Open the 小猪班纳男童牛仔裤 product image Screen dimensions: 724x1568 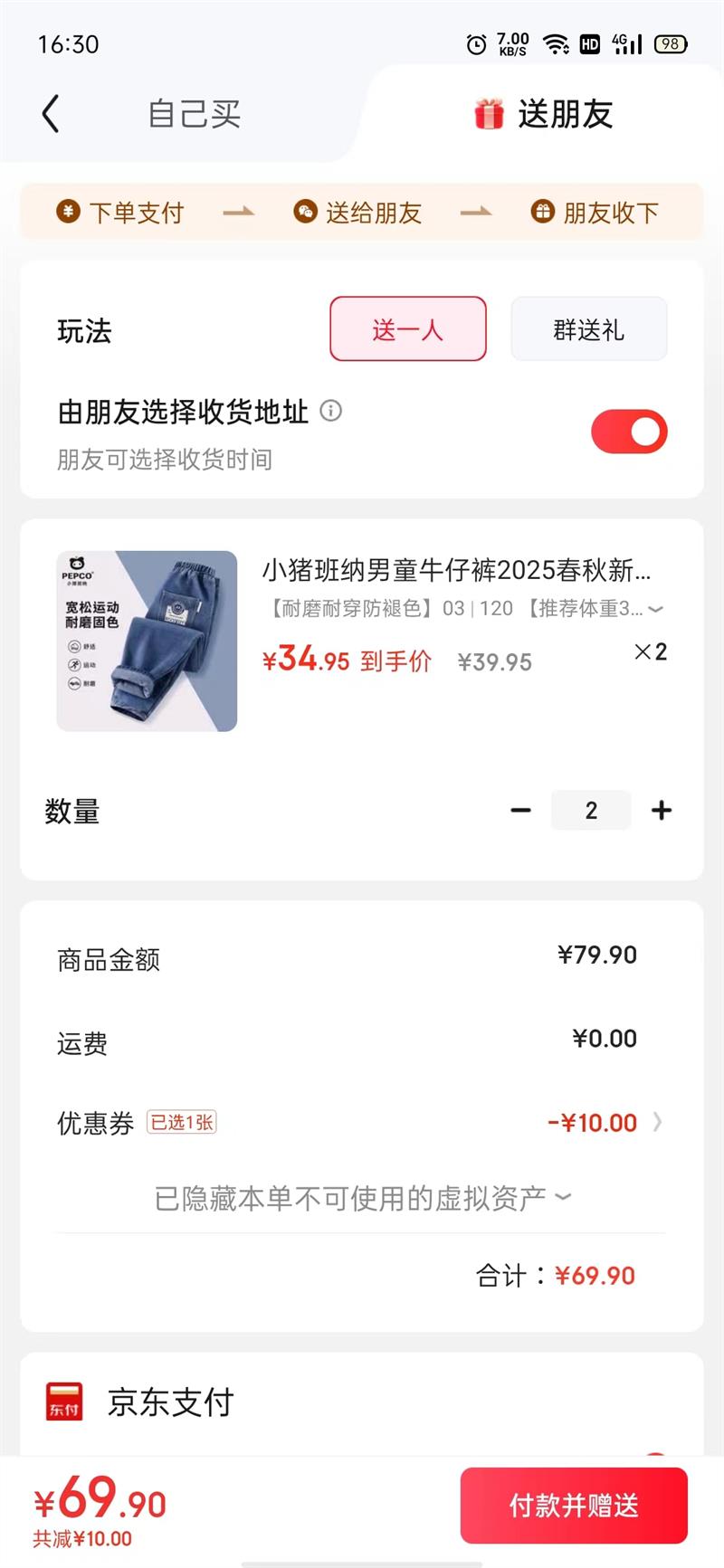click(147, 641)
